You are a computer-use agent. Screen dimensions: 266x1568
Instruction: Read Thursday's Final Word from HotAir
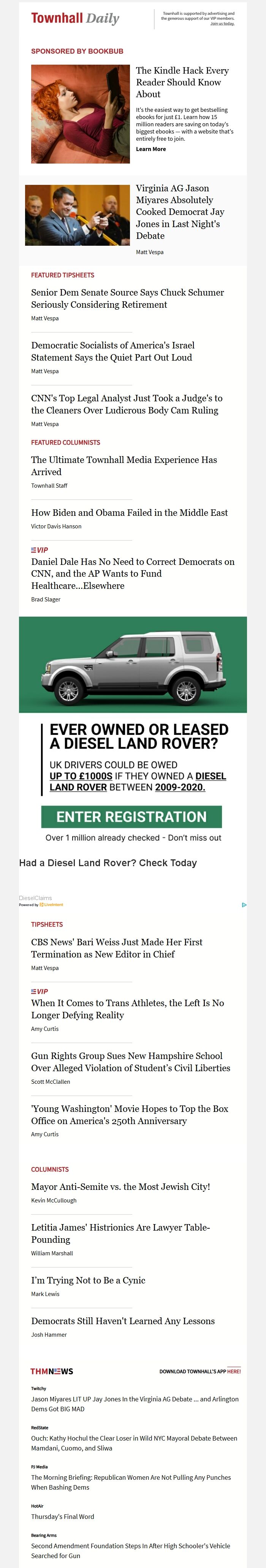(63, 1516)
